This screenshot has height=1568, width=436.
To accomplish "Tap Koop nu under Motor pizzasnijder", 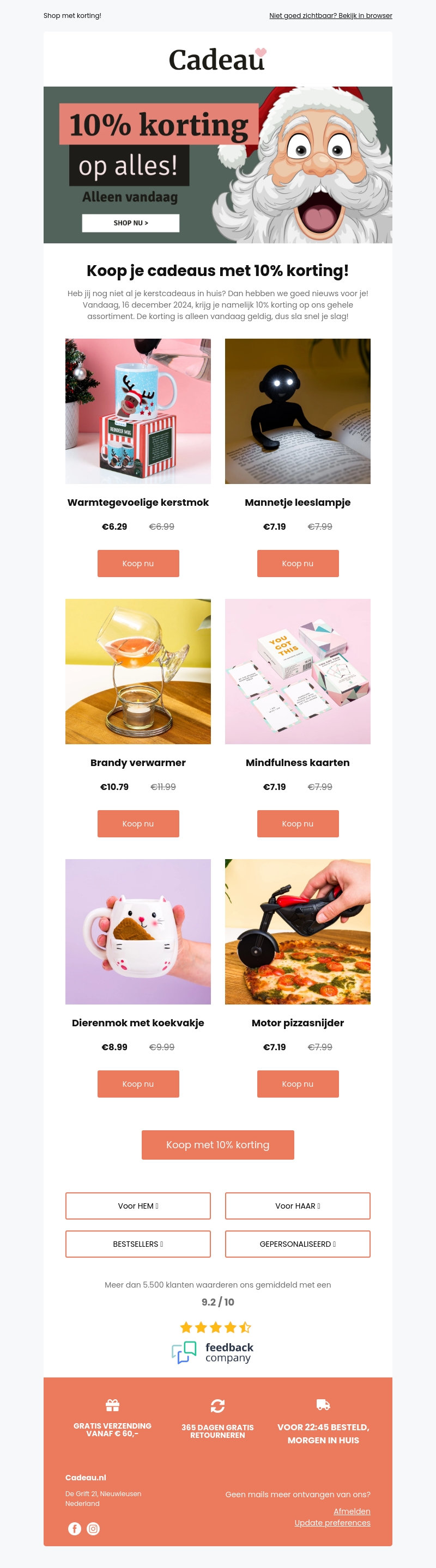I will [x=297, y=1083].
